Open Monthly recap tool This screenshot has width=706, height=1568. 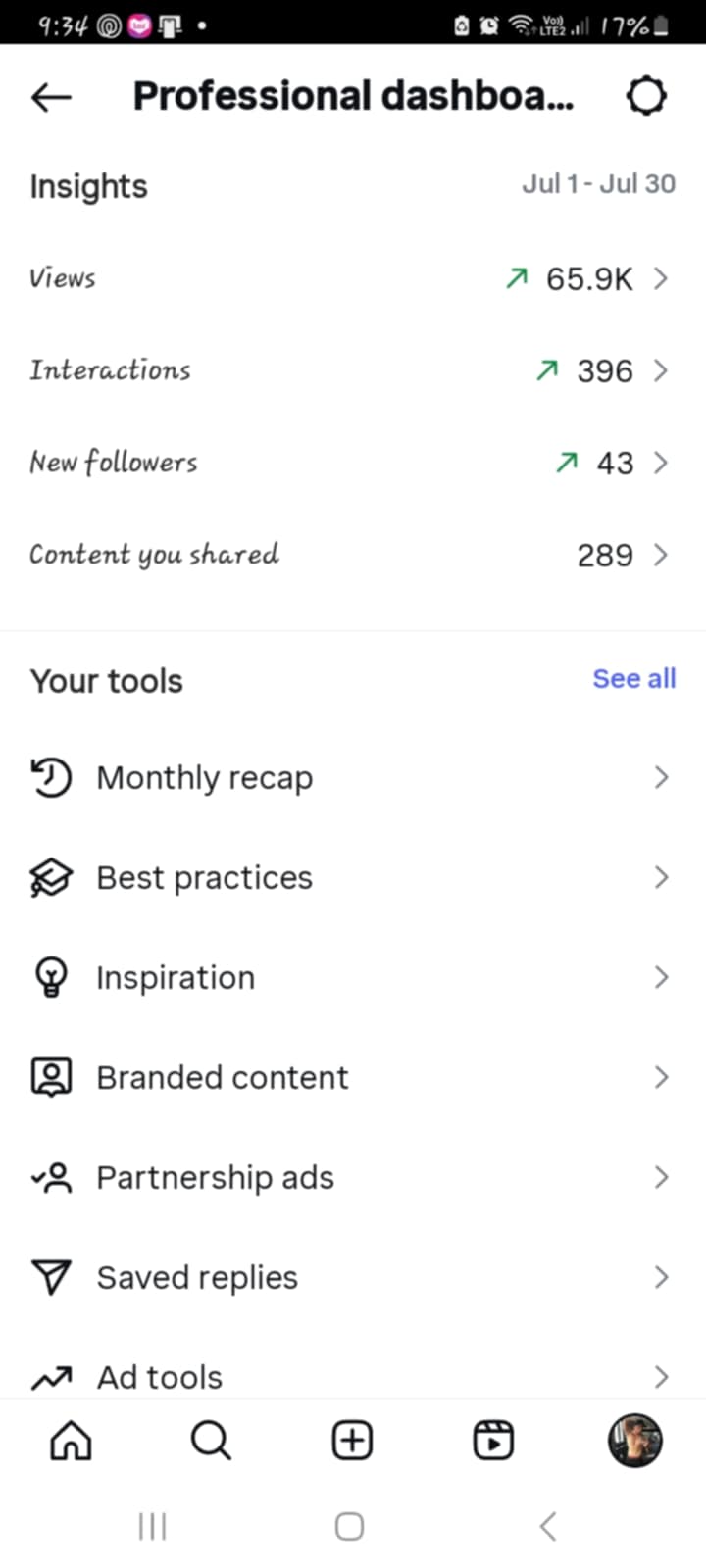coord(353,778)
